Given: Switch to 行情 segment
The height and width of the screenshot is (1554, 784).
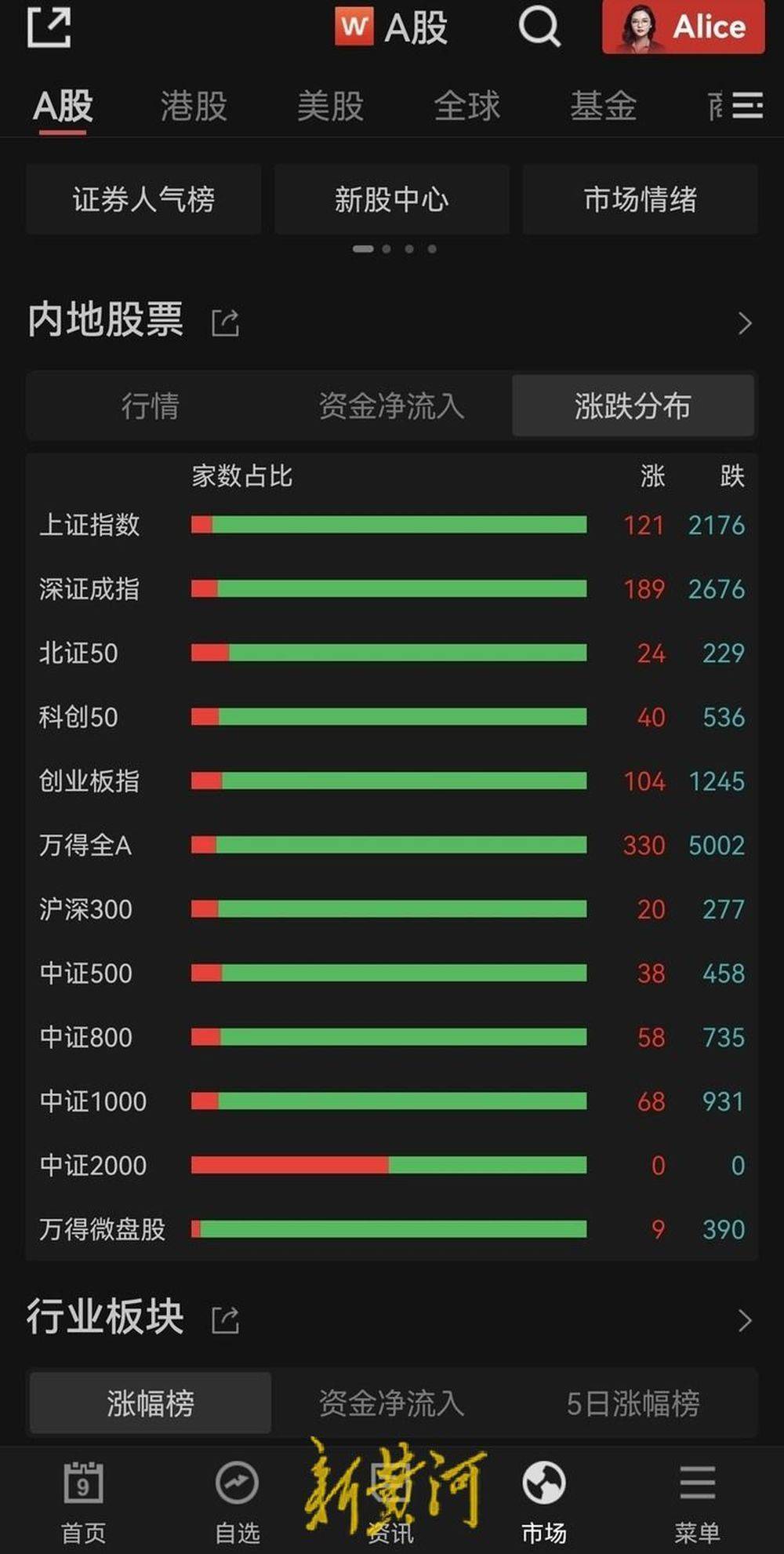Looking at the screenshot, I should coord(150,406).
